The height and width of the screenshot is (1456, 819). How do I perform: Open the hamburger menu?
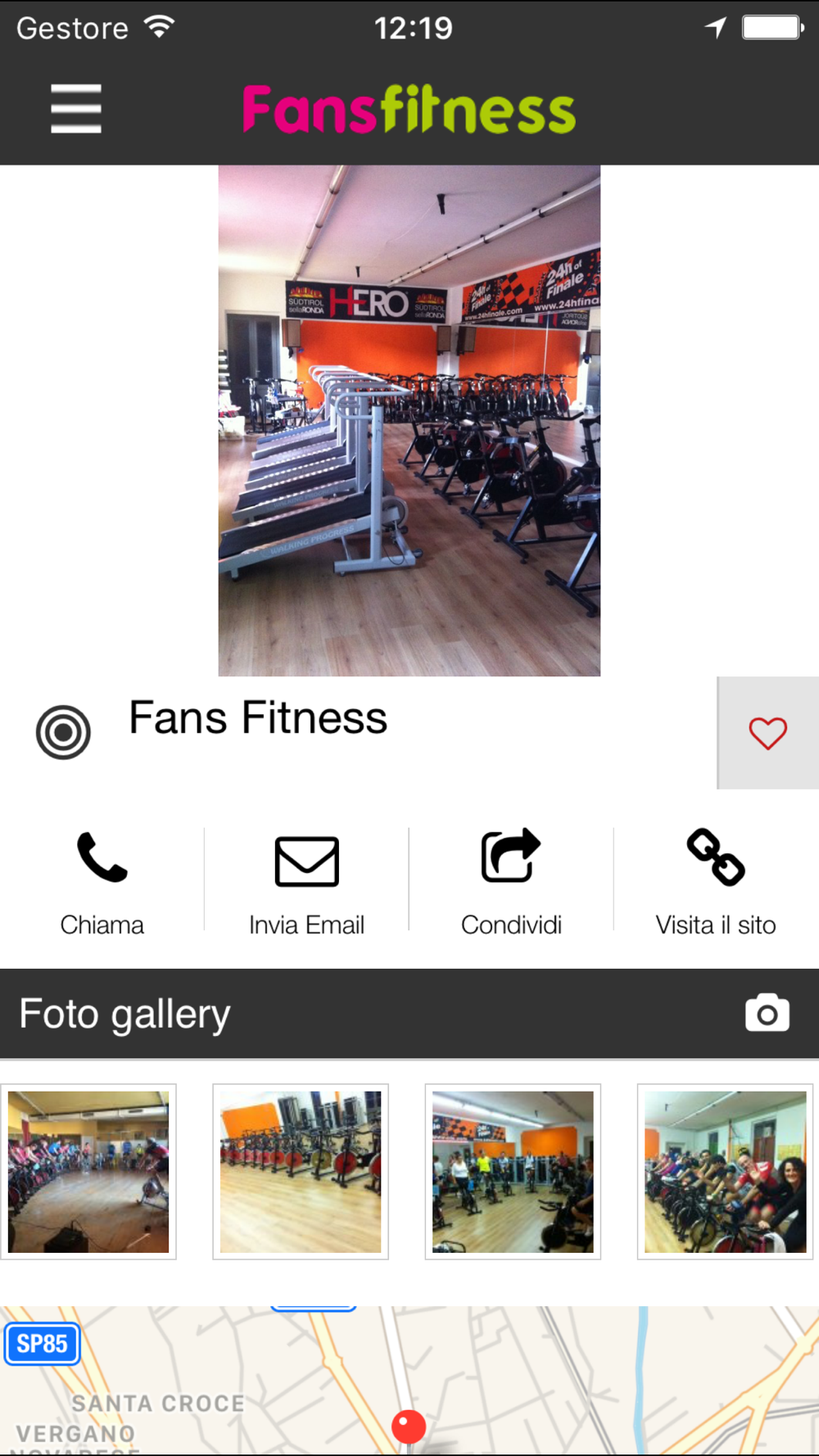[x=75, y=108]
